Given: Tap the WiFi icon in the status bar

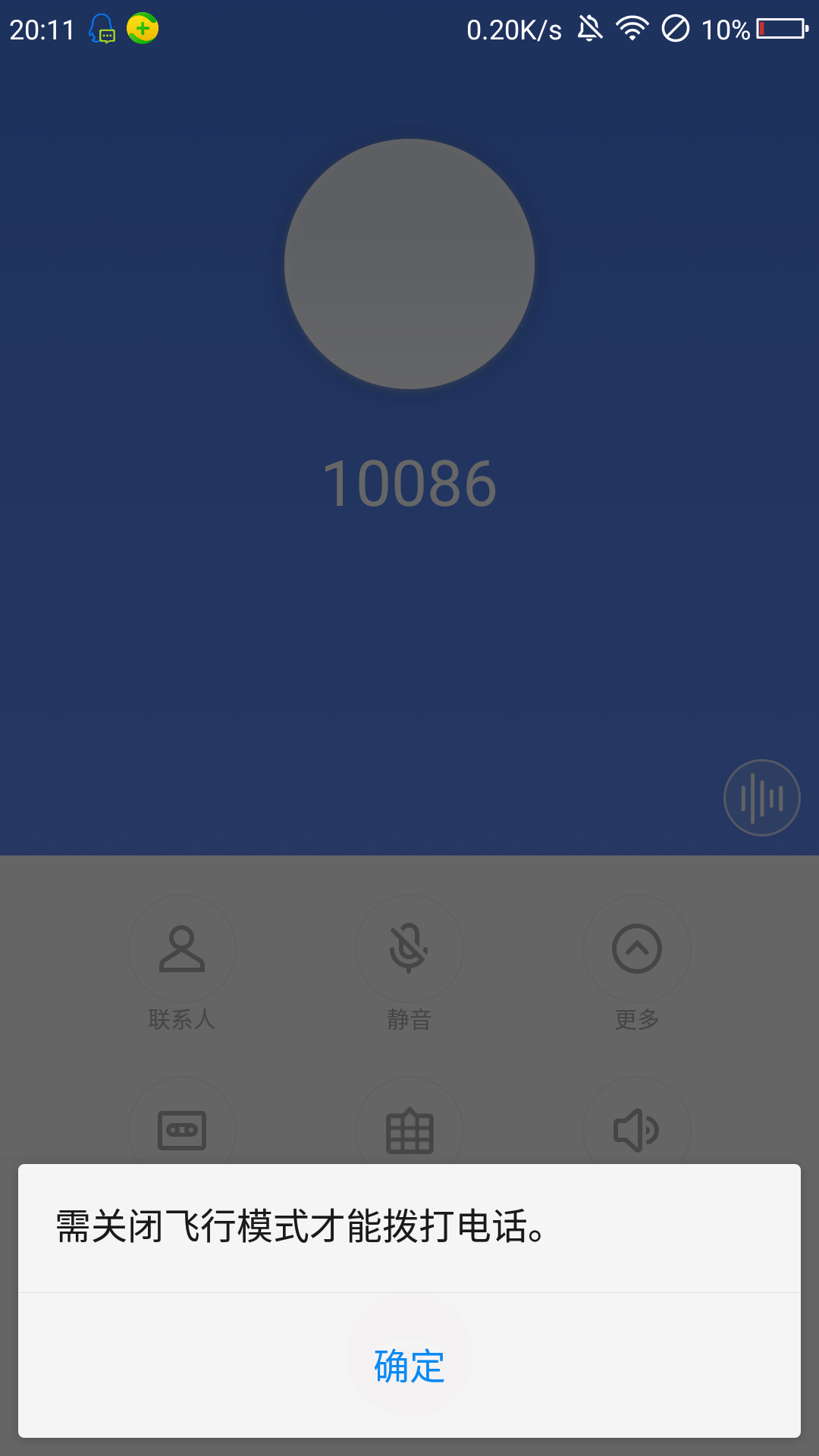Looking at the screenshot, I should tap(632, 29).
